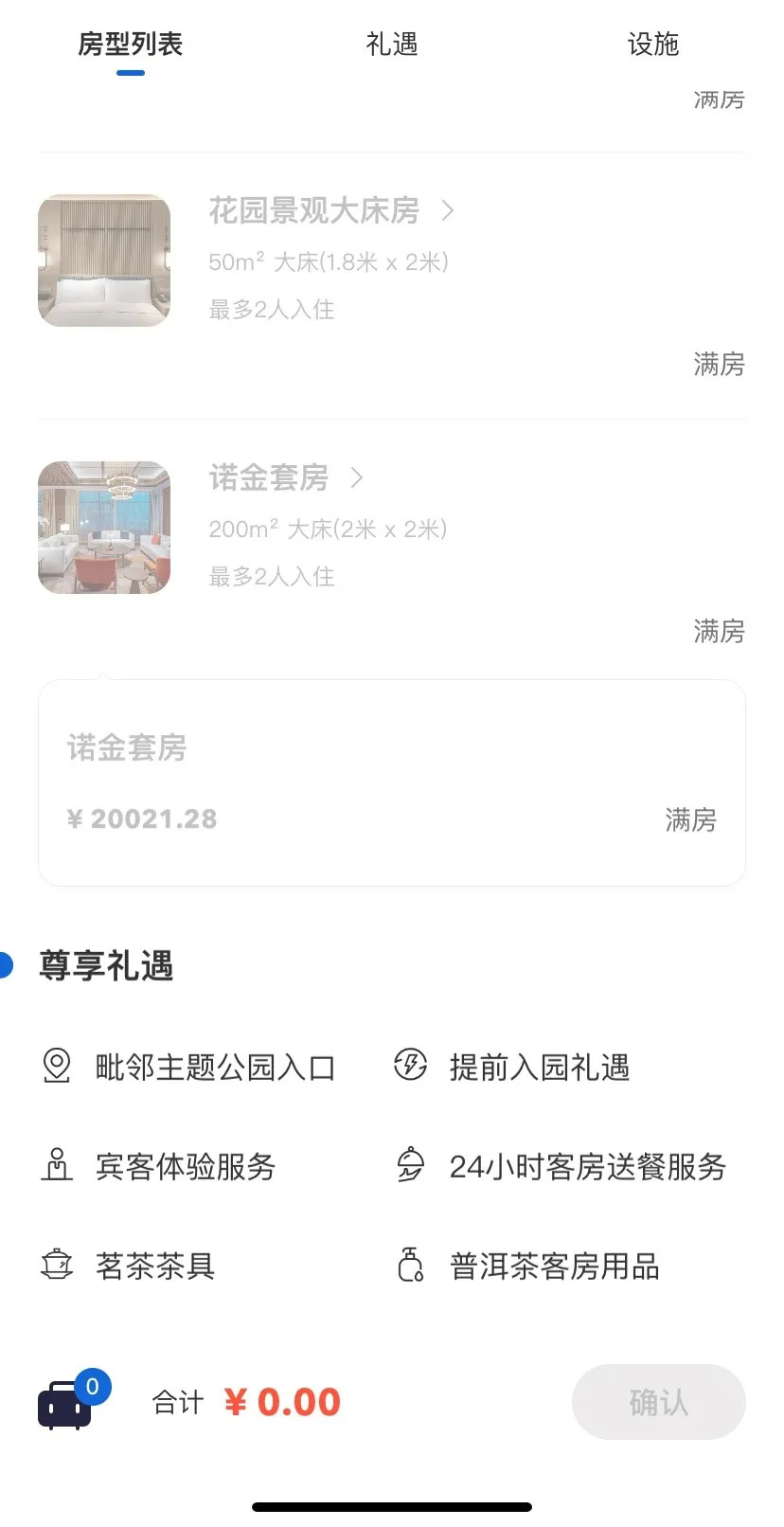View the 花园景观大床房 room photo
Image resolution: width=784 pixels, height=1527 pixels.
point(104,261)
